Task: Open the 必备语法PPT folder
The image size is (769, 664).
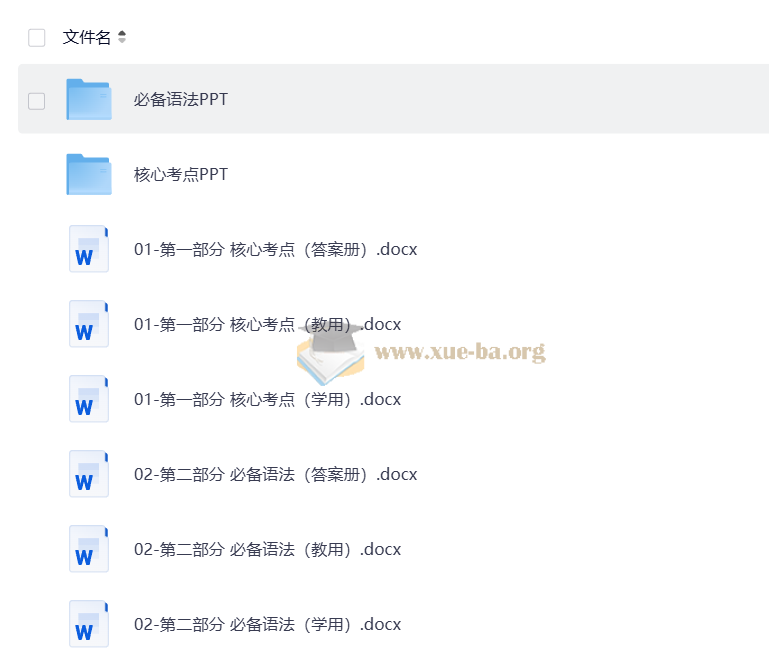Action: pos(181,100)
